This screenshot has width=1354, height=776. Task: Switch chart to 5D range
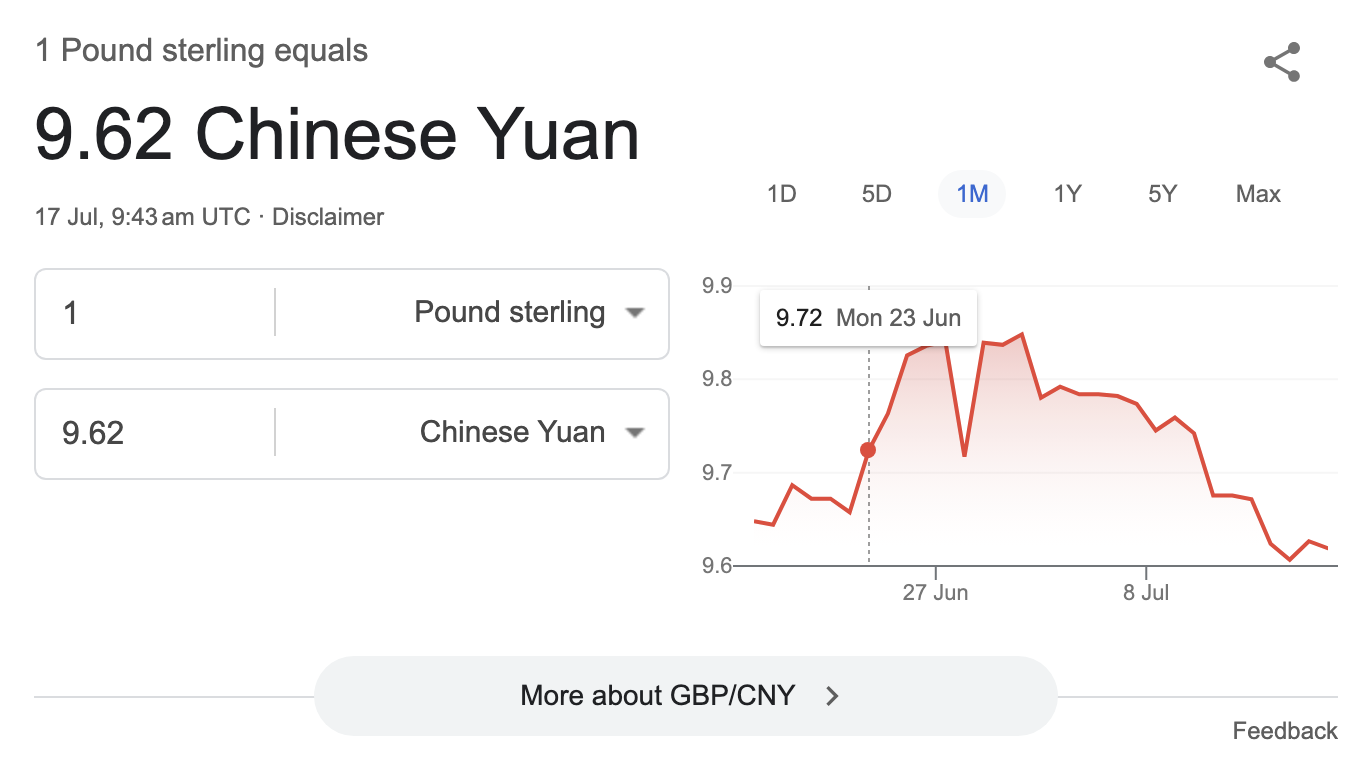876,194
